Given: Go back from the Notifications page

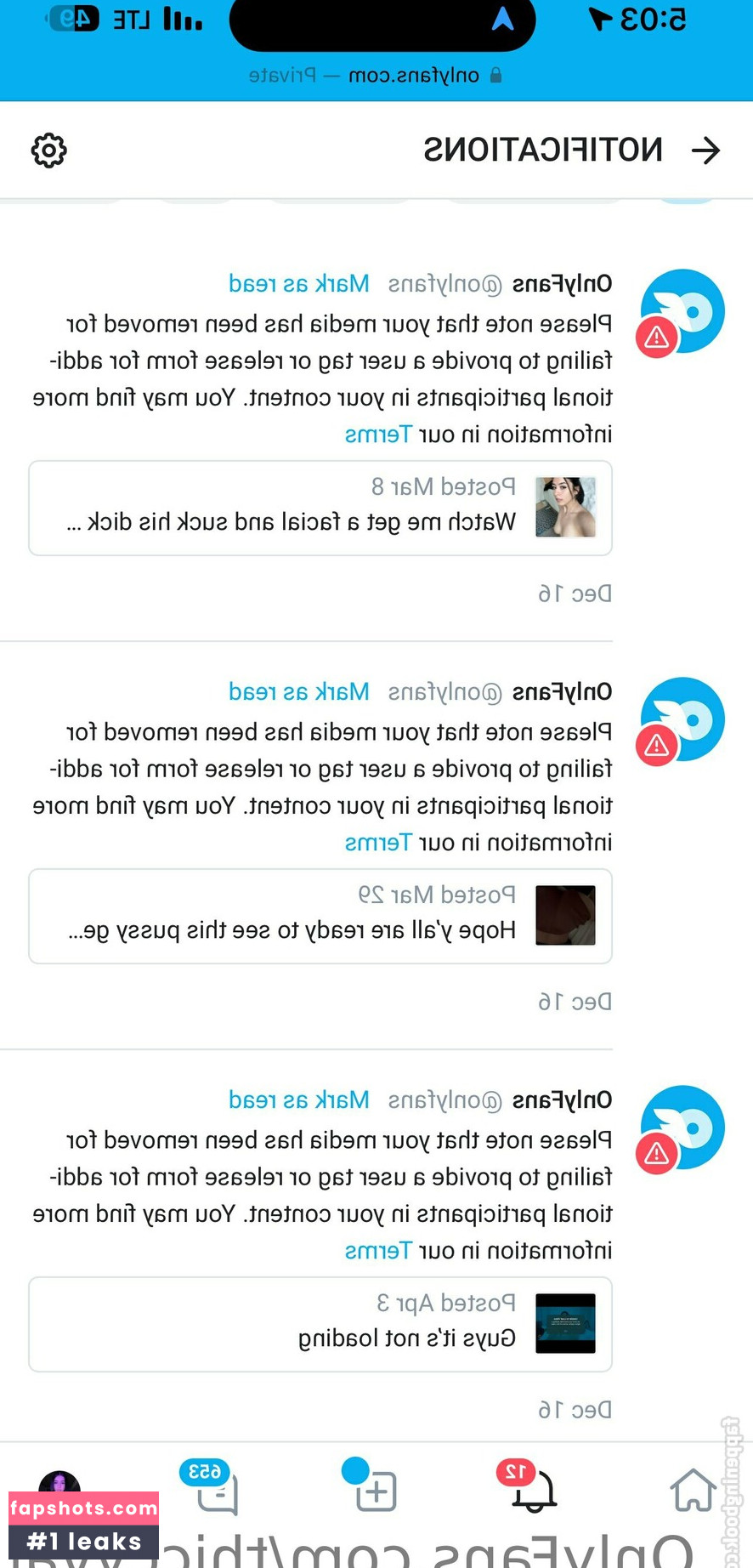Looking at the screenshot, I should pos(705,151).
